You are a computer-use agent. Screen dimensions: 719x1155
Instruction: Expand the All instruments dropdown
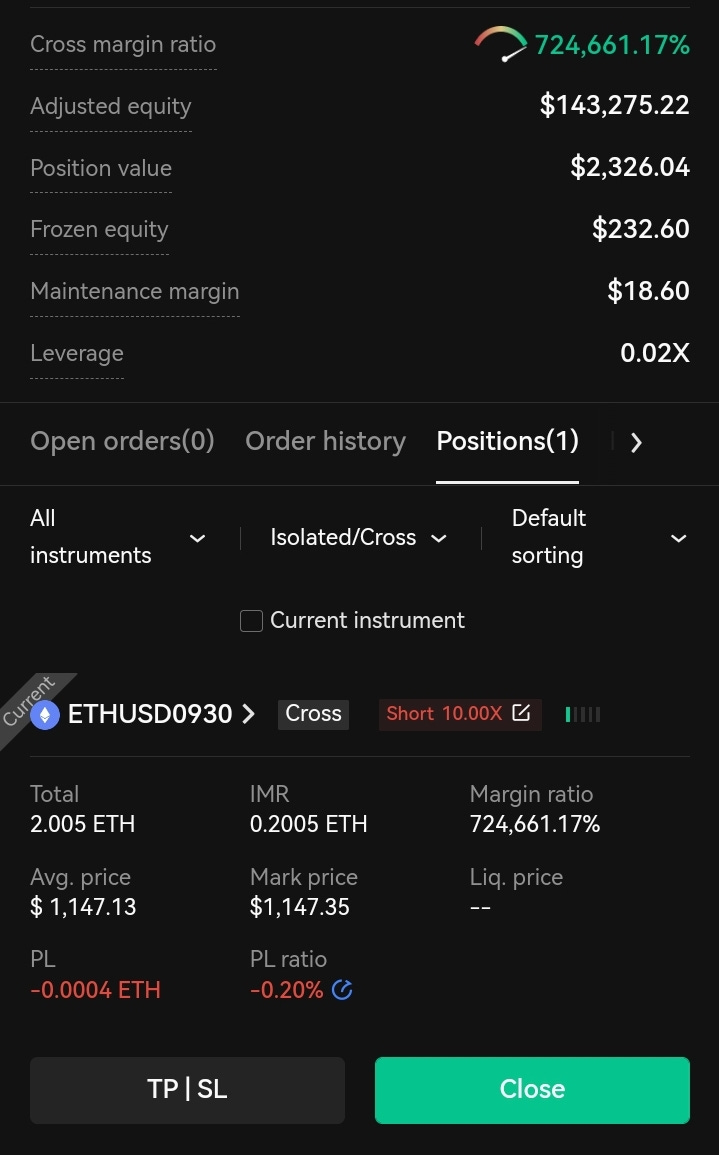[x=118, y=537]
